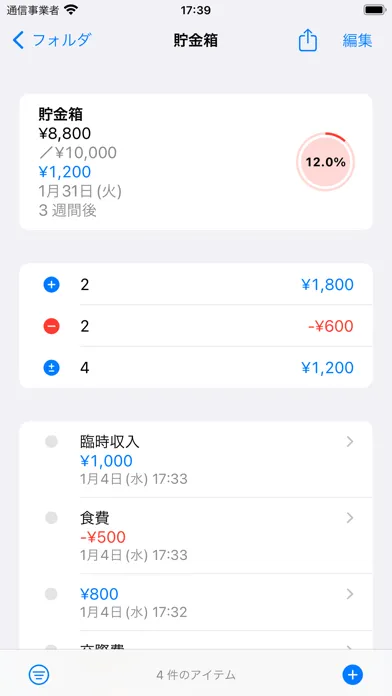
Task: Open the 臨時収入 ¥1,000 entry
Action: pyautogui.click(x=196, y=459)
